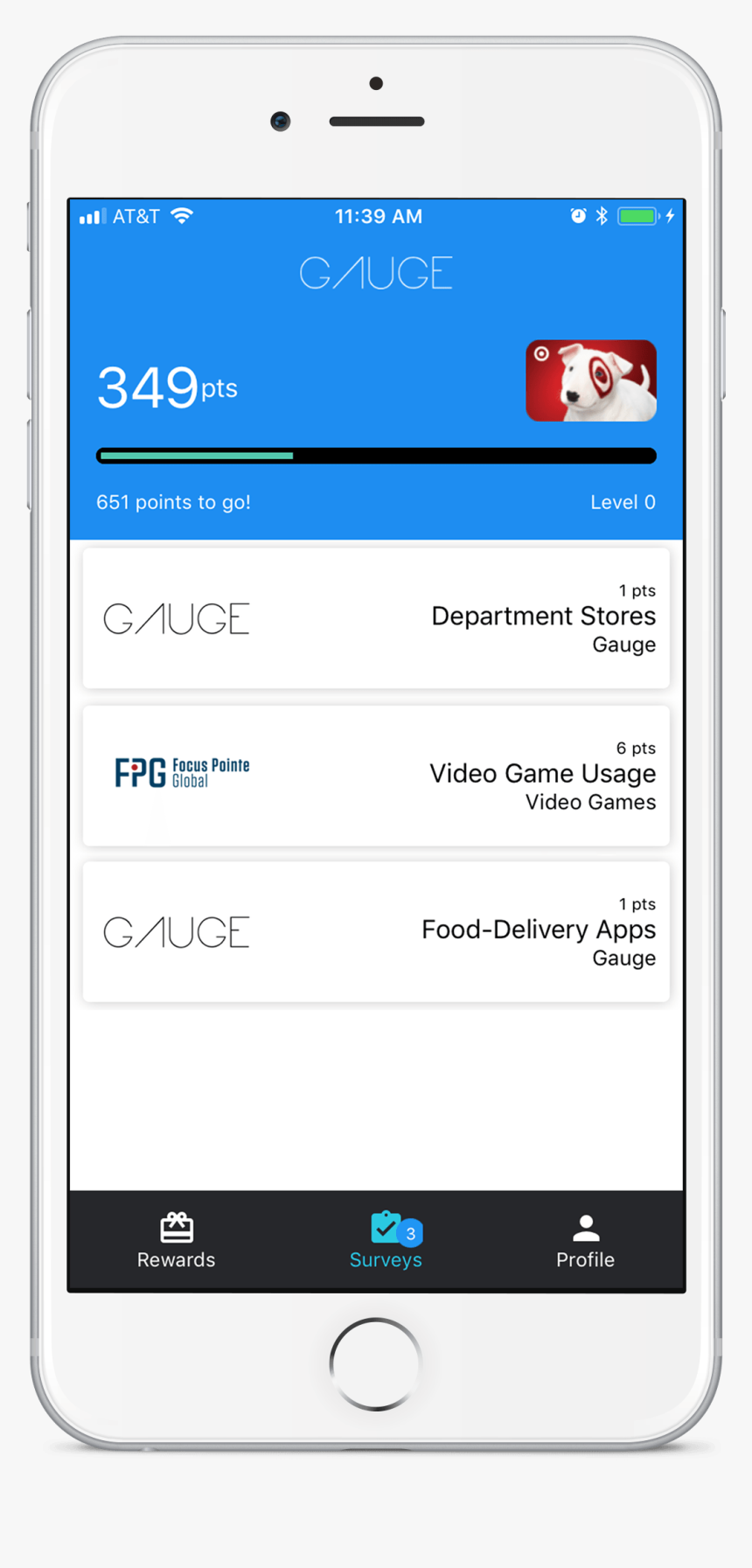Open the Department Stores survey
The width and height of the screenshot is (752, 1568).
376,617
